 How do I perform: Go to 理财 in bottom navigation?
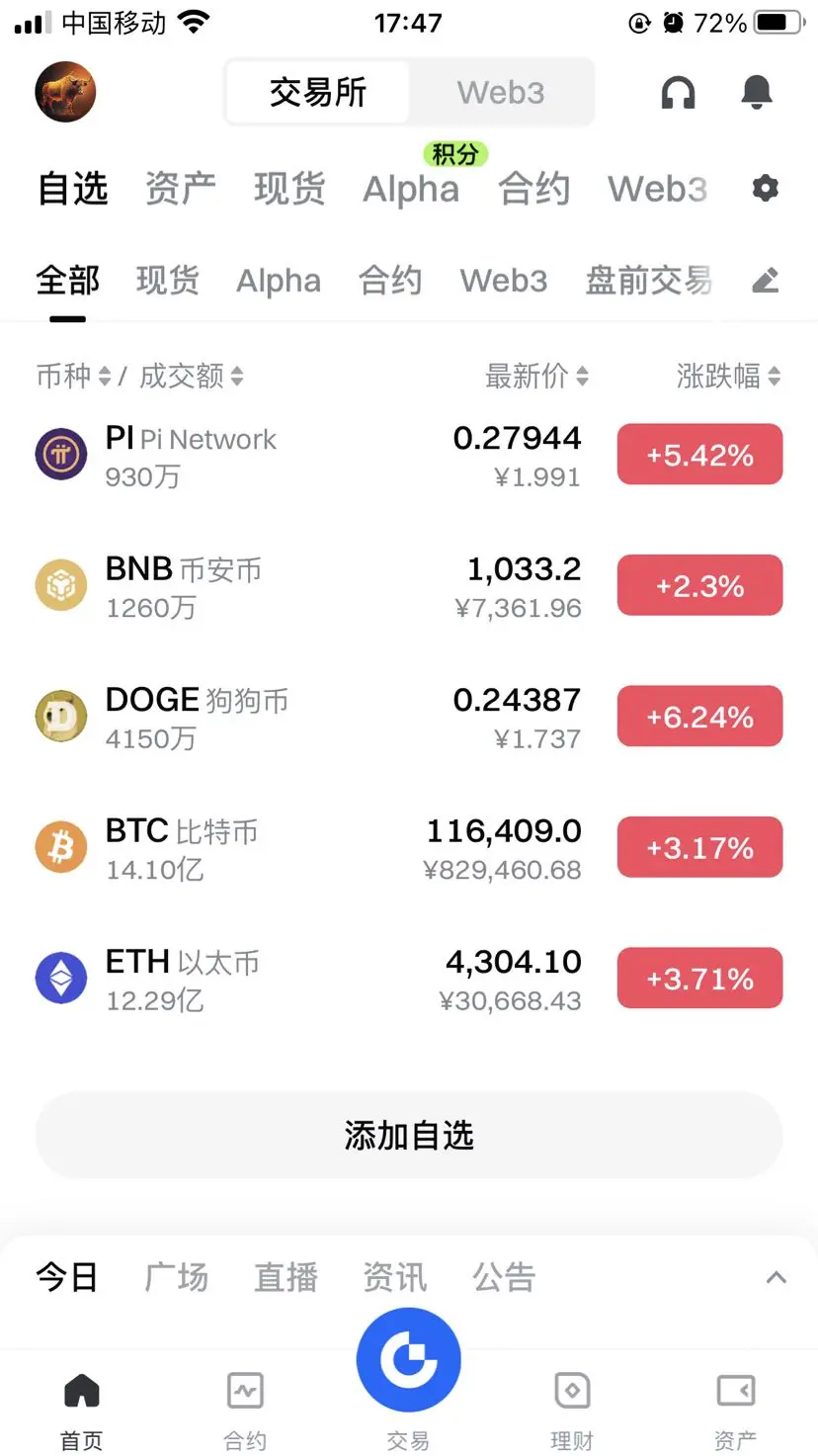pyautogui.click(x=572, y=1407)
